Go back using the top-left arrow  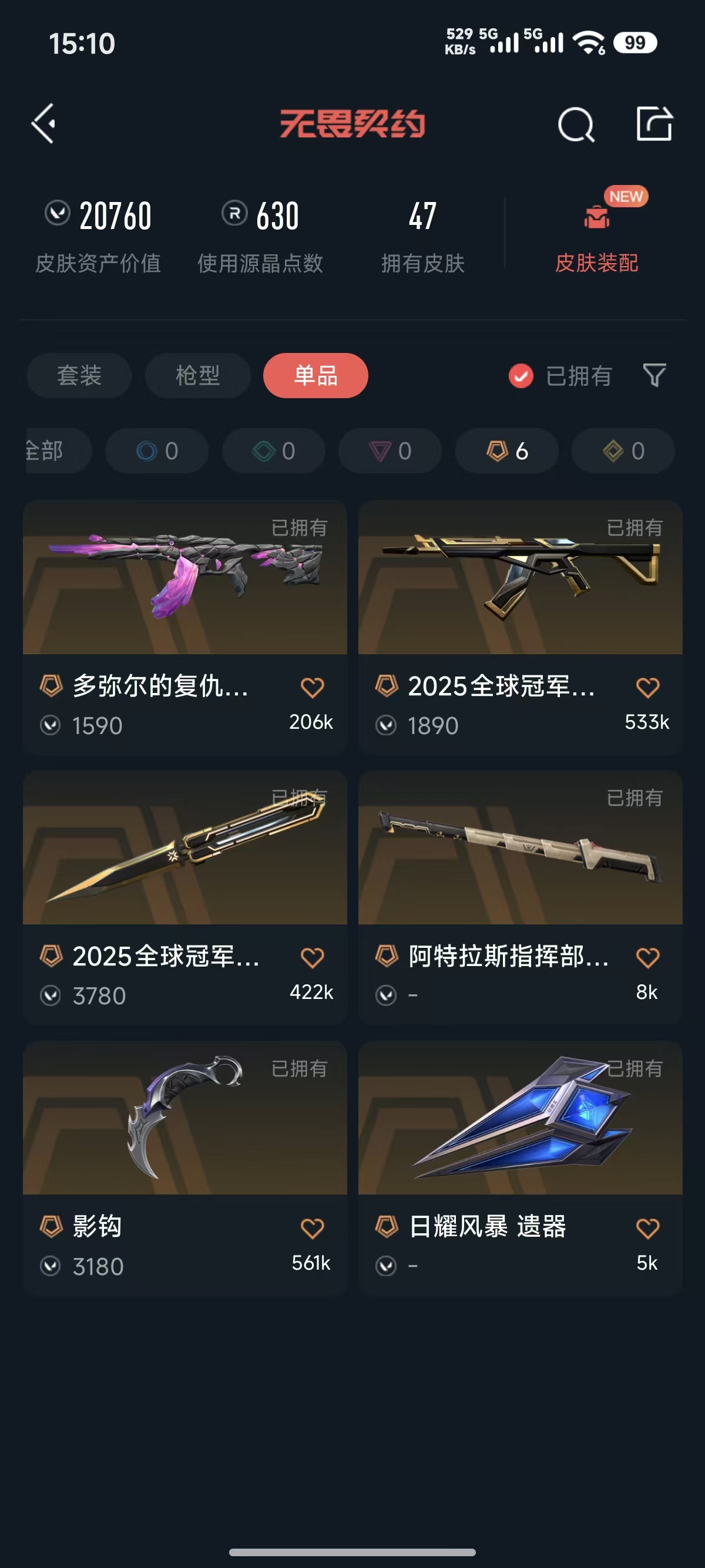[x=44, y=123]
